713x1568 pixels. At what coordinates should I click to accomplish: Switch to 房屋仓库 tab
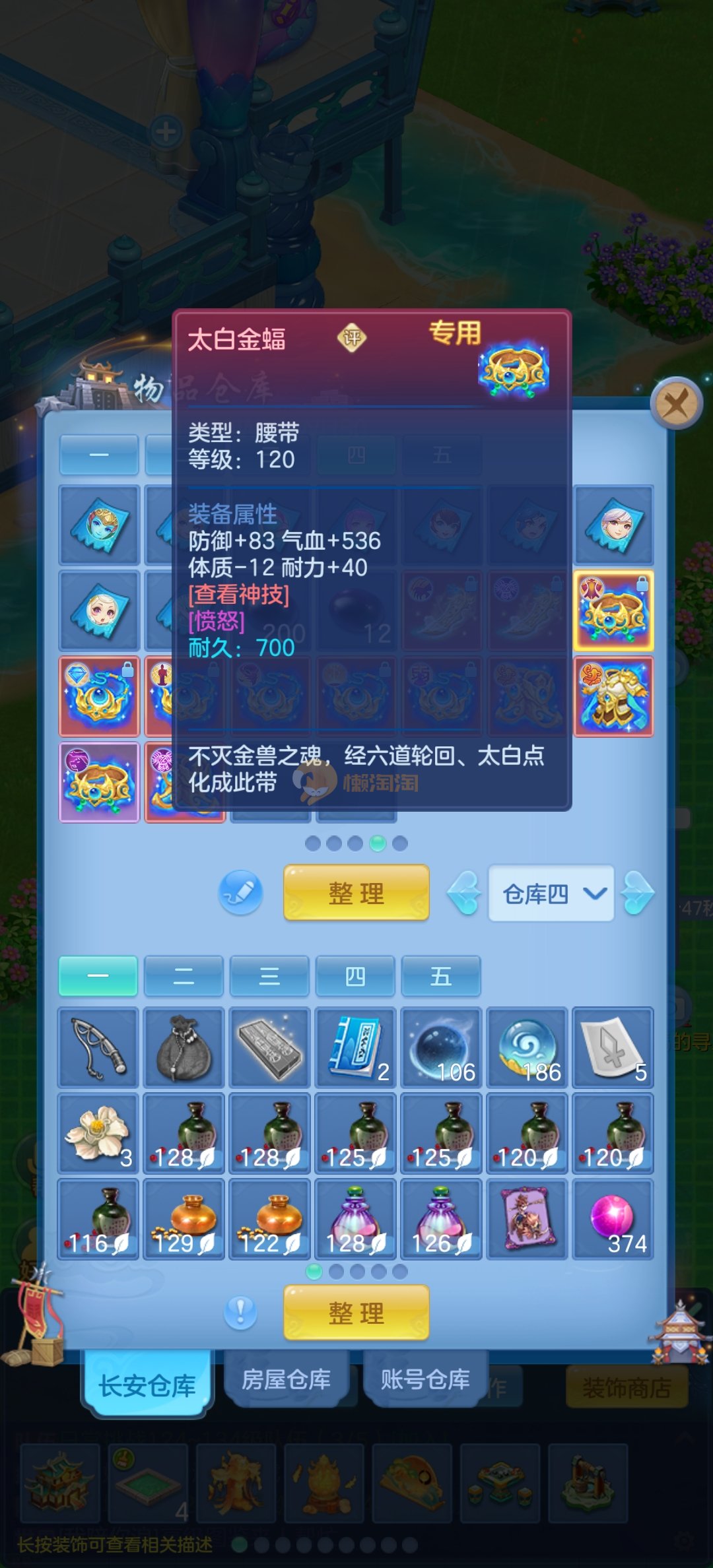(286, 1380)
